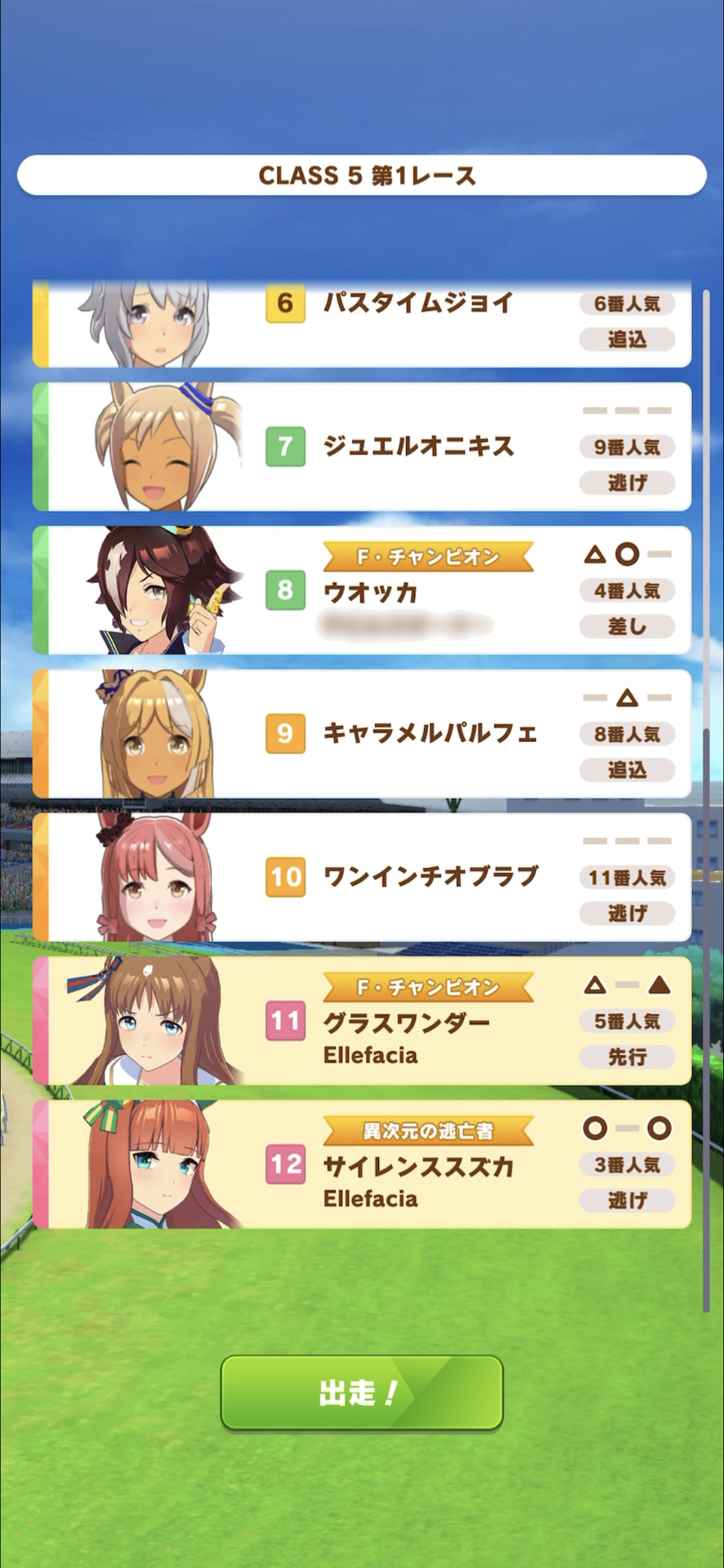Image resolution: width=724 pixels, height=1568 pixels.
Task: Open entry 6 パスタイムジョイ
Action: click(362, 324)
